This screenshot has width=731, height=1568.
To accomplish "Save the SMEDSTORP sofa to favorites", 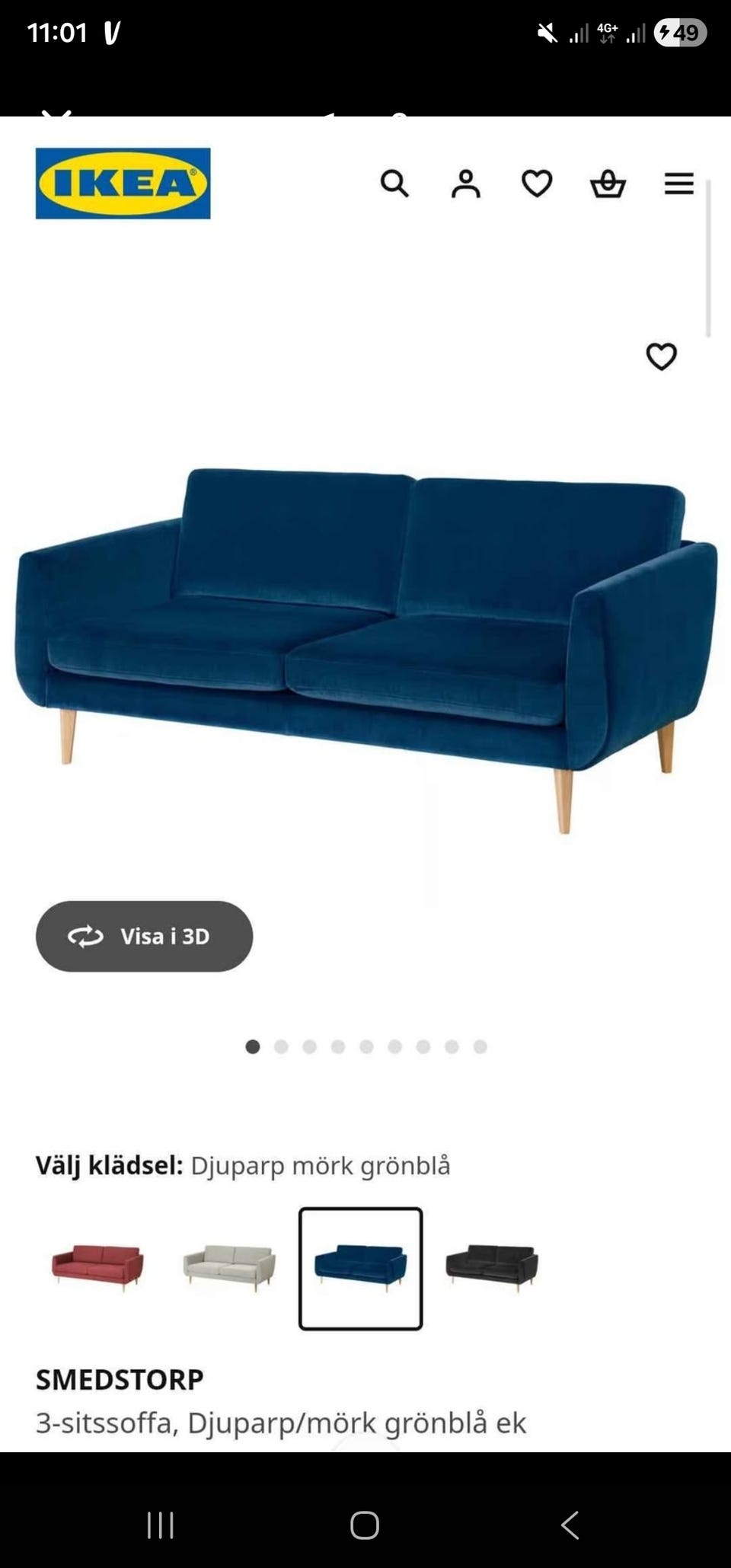I will coord(661,356).
